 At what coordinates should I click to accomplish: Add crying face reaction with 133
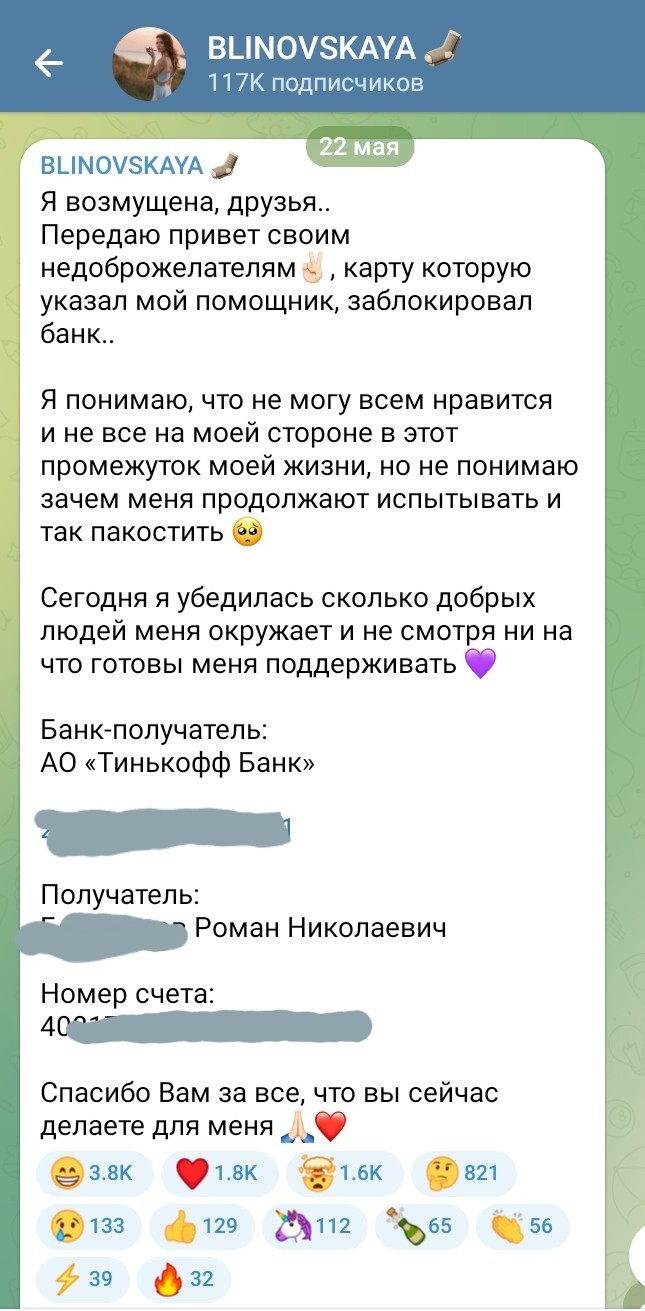coord(87,1226)
